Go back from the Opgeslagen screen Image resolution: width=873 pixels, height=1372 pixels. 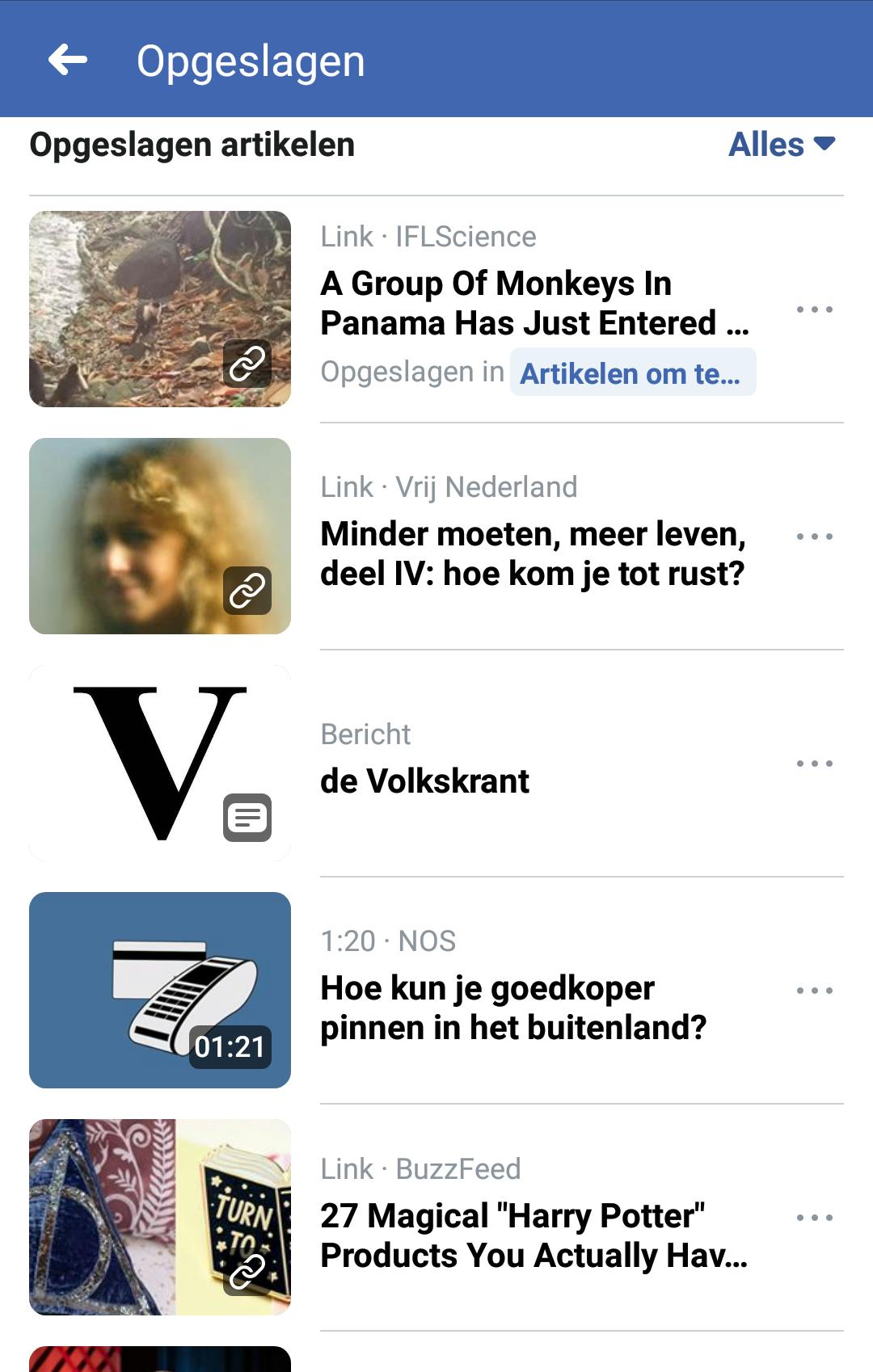[x=68, y=60]
